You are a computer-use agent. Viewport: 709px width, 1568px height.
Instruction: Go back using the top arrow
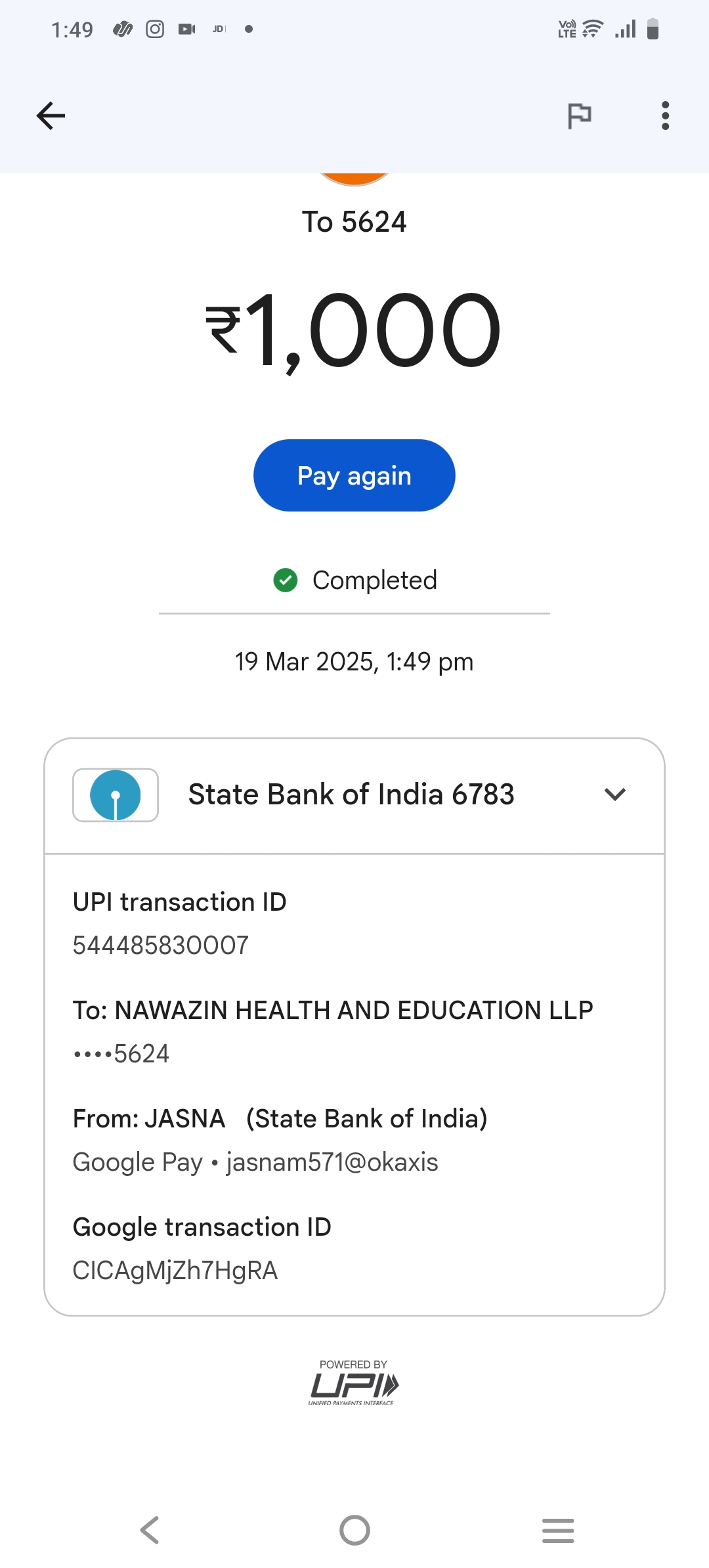click(x=51, y=116)
